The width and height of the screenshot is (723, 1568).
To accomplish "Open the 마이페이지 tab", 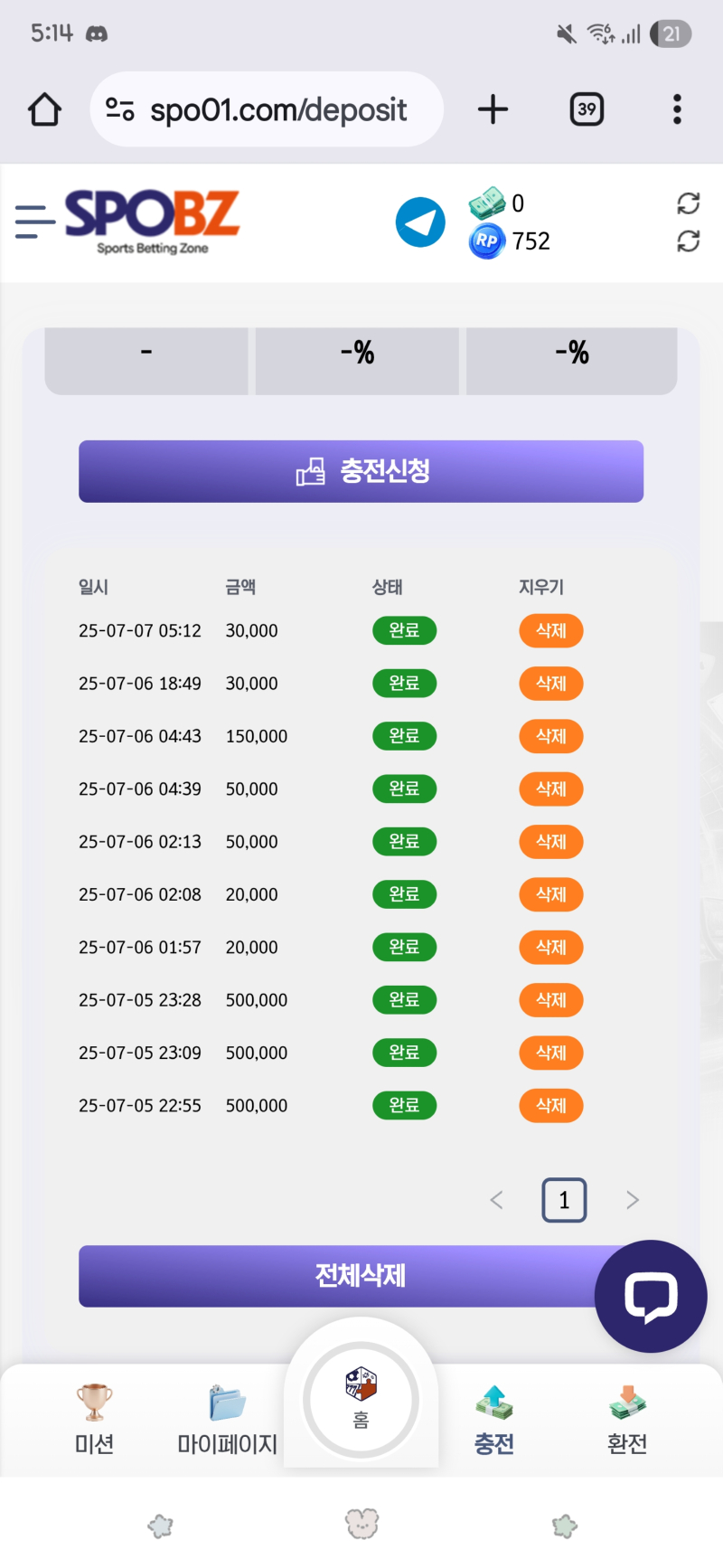I will coord(227,1420).
